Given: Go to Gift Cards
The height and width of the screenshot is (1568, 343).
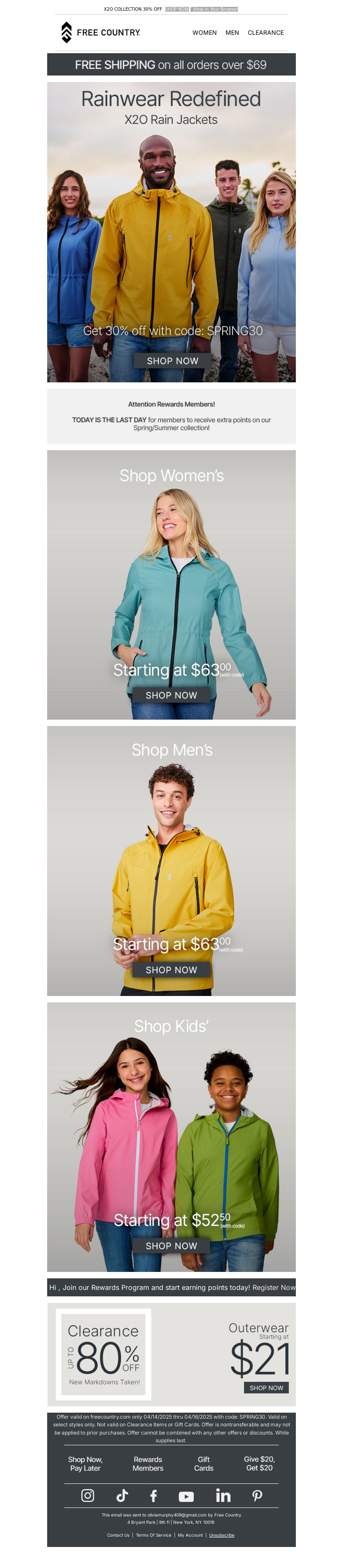Looking at the screenshot, I should (203, 1463).
